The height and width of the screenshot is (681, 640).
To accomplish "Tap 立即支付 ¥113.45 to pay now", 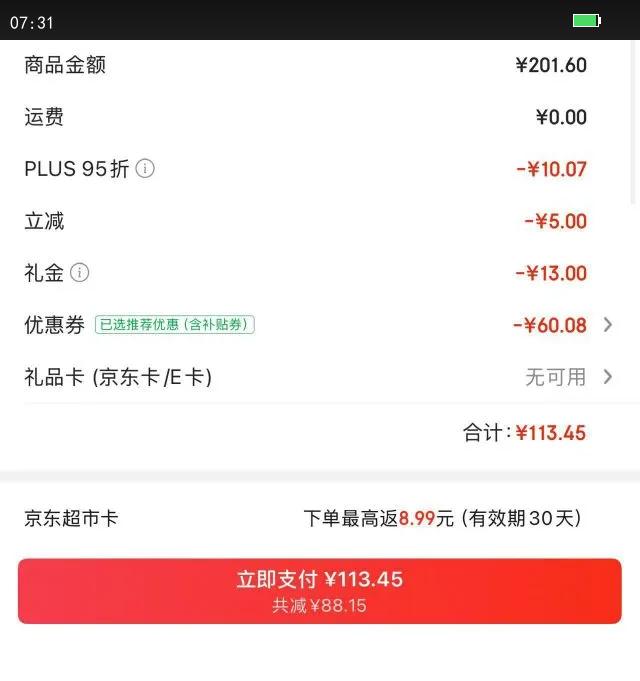I will click(x=320, y=590).
